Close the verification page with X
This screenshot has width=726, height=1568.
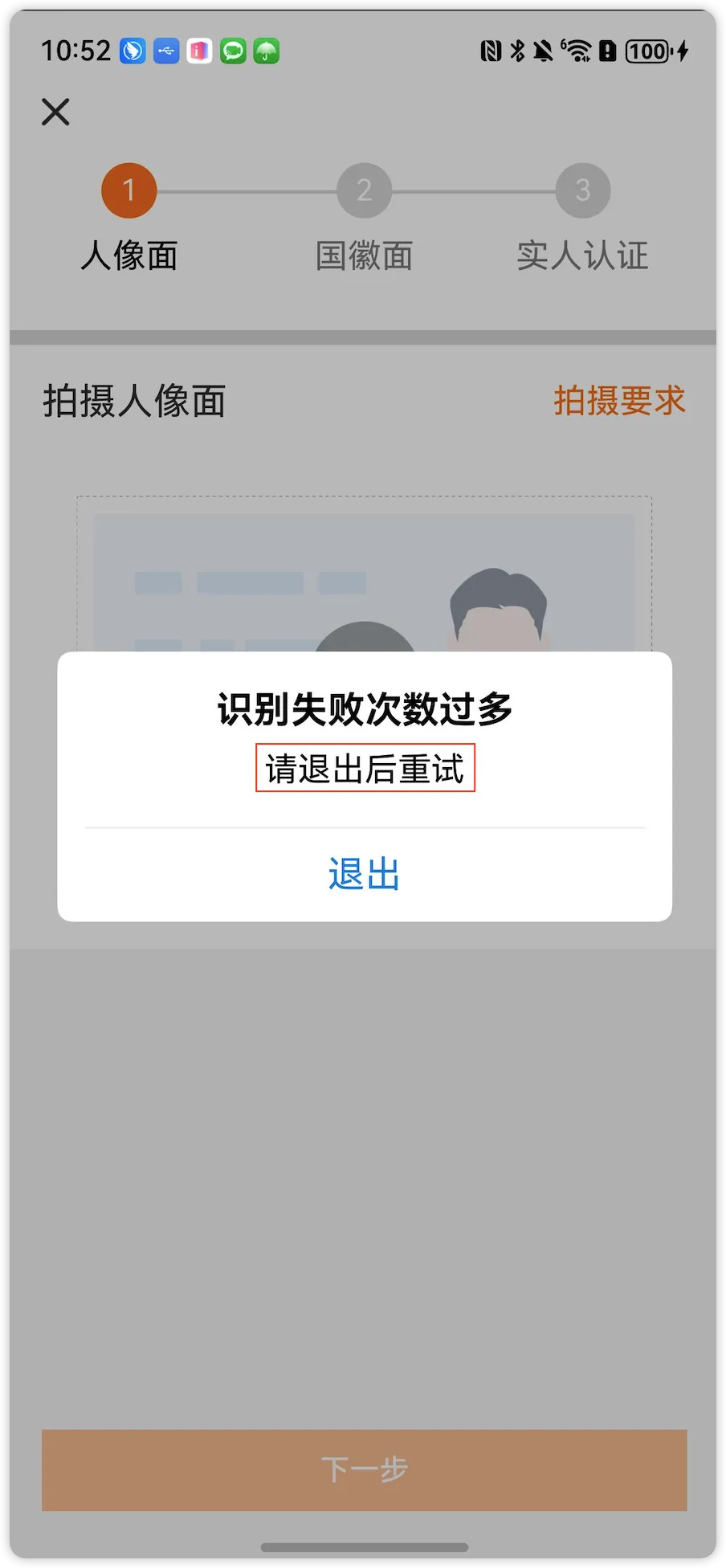coord(55,112)
